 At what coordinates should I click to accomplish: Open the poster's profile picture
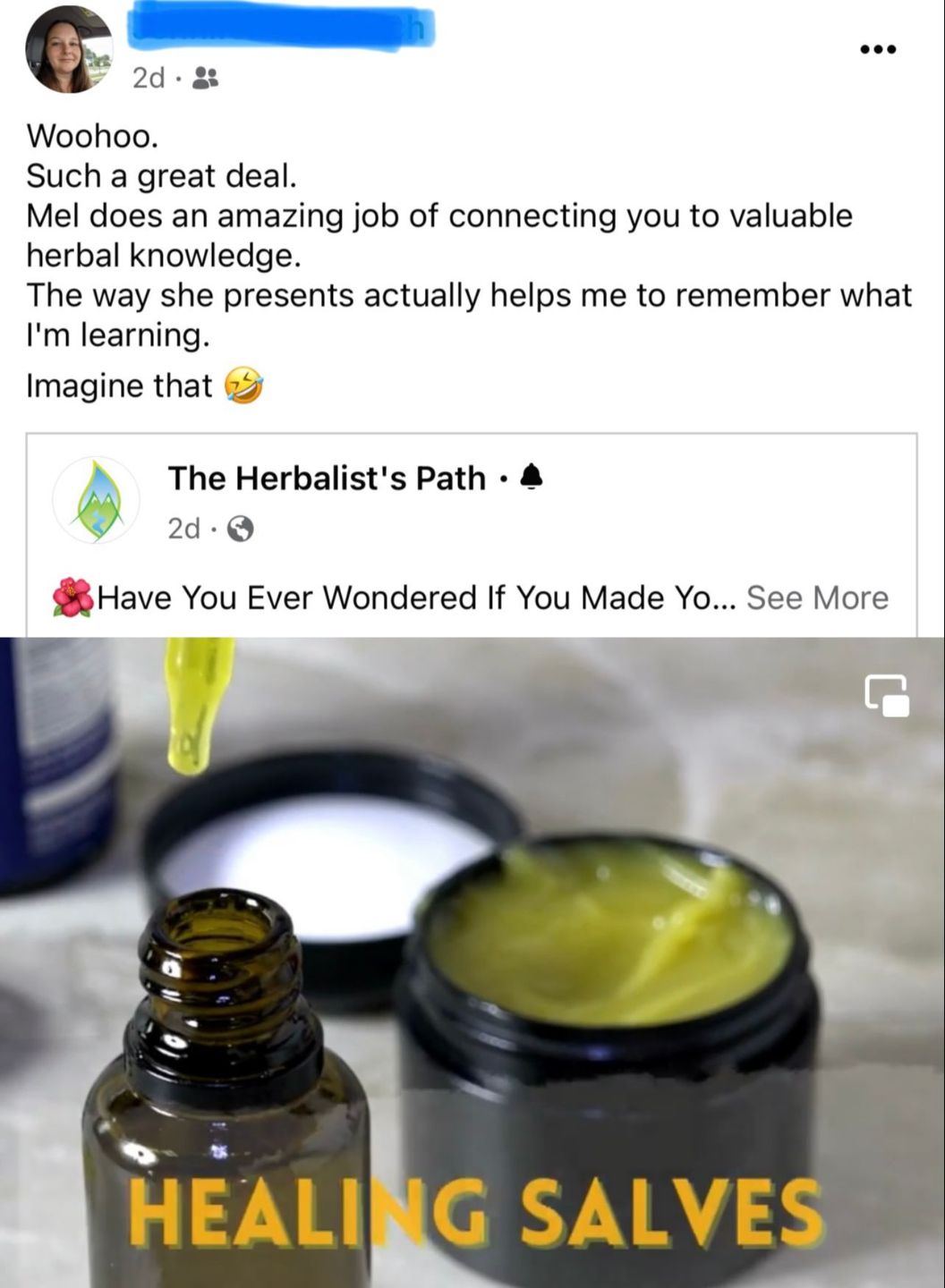[69, 49]
